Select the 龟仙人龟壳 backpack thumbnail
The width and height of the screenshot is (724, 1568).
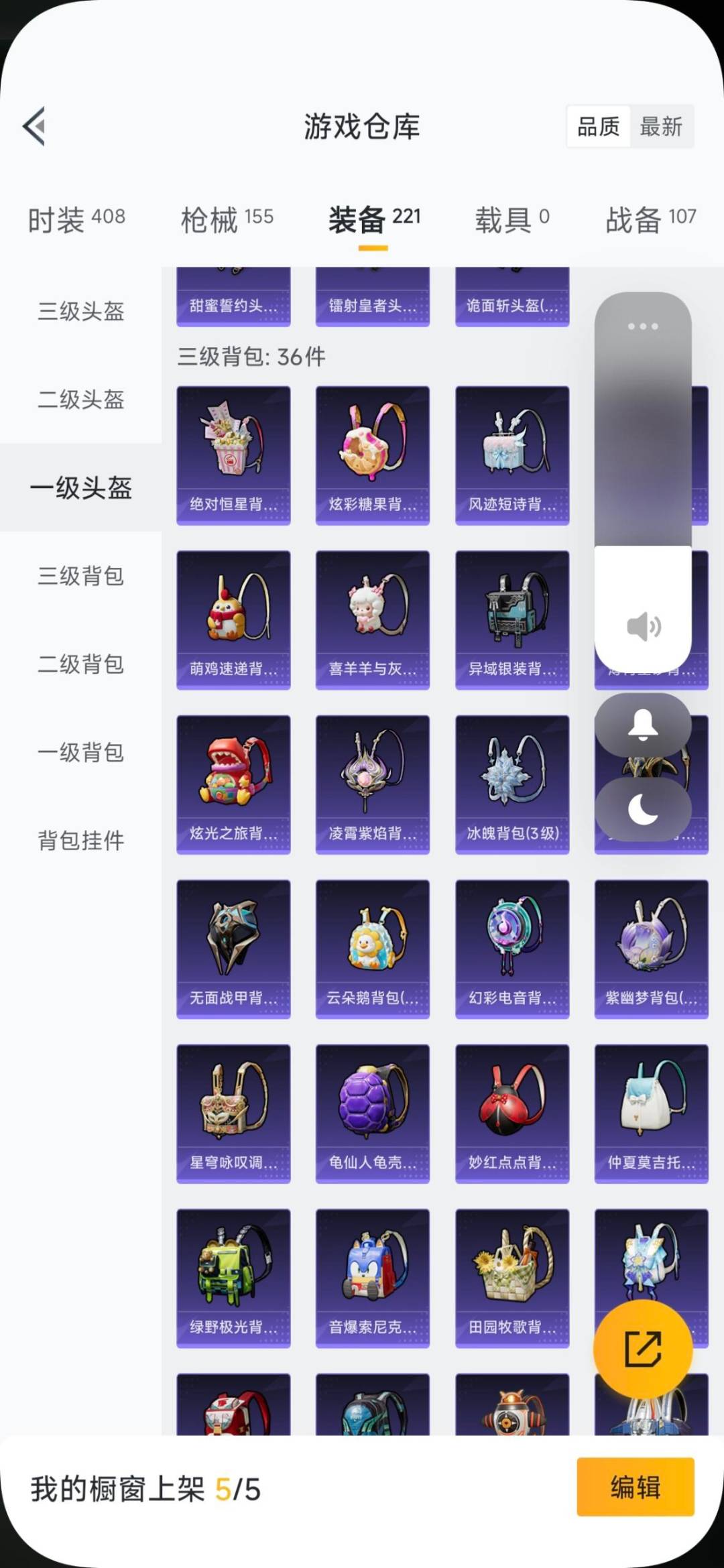[x=373, y=1113]
